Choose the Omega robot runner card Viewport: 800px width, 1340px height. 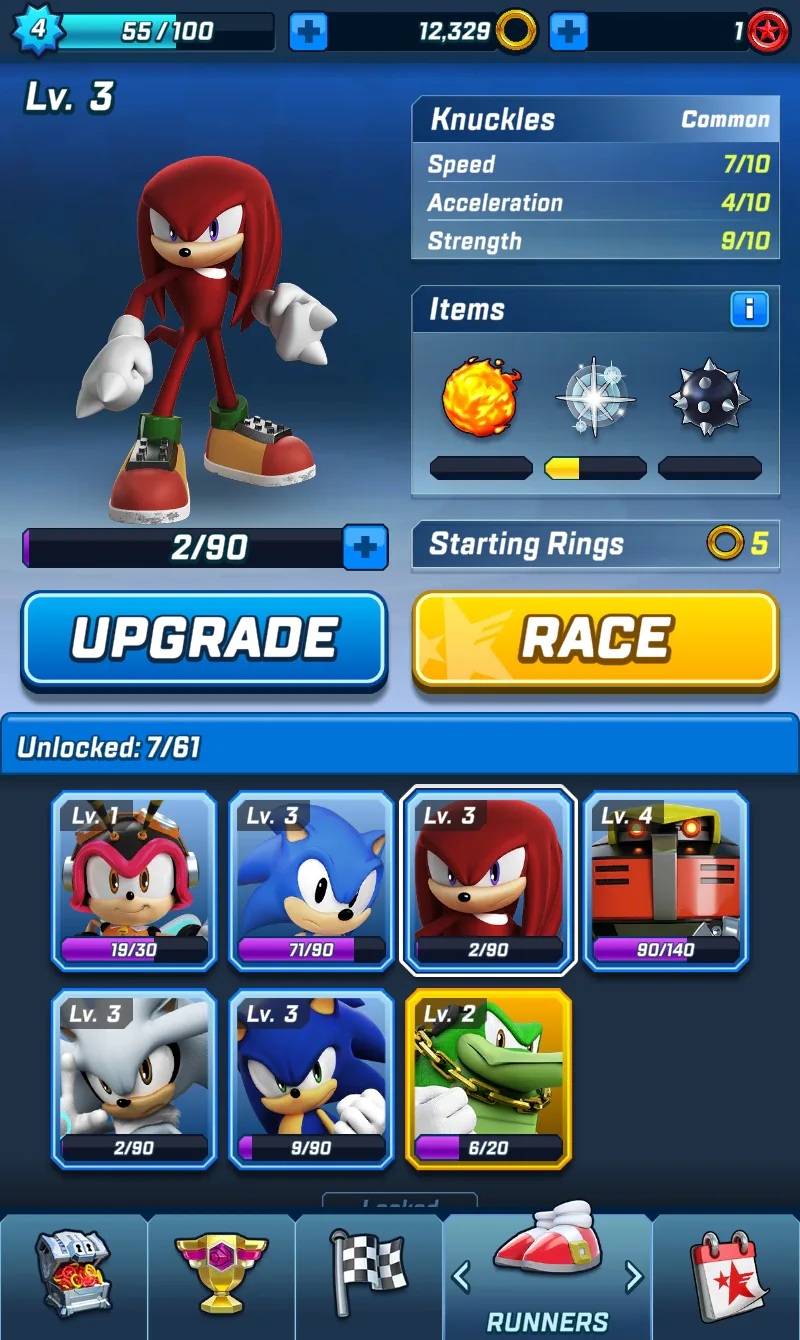coord(665,881)
